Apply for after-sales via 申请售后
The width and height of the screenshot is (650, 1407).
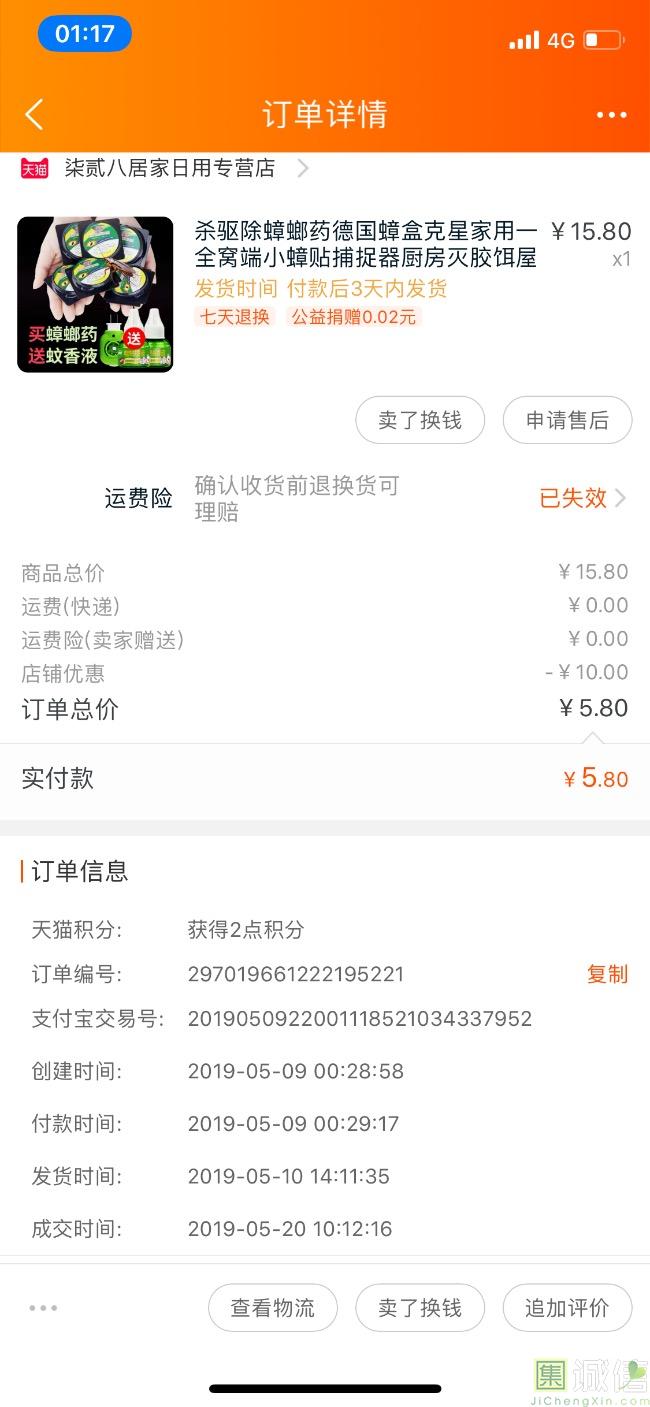click(567, 421)
